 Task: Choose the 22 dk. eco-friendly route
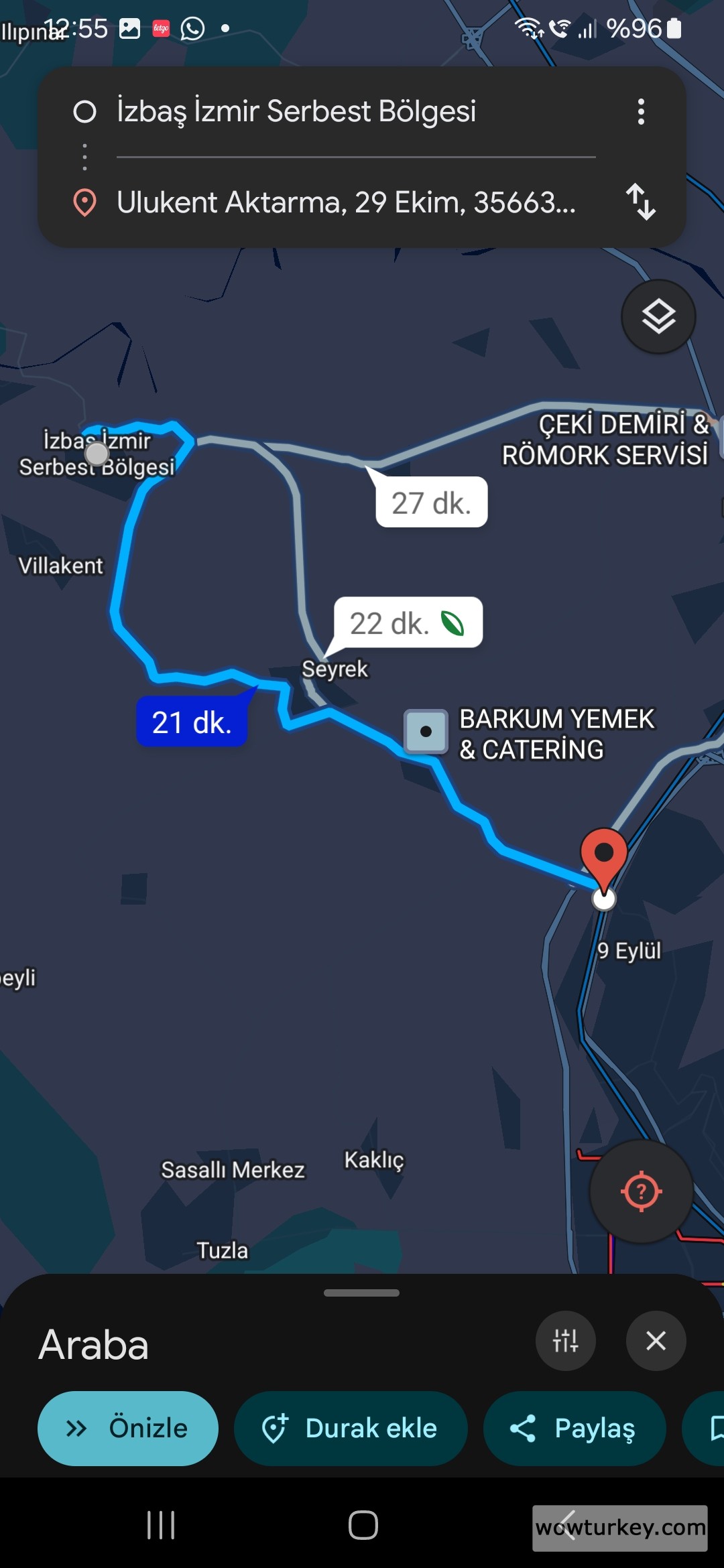point(408,623)
